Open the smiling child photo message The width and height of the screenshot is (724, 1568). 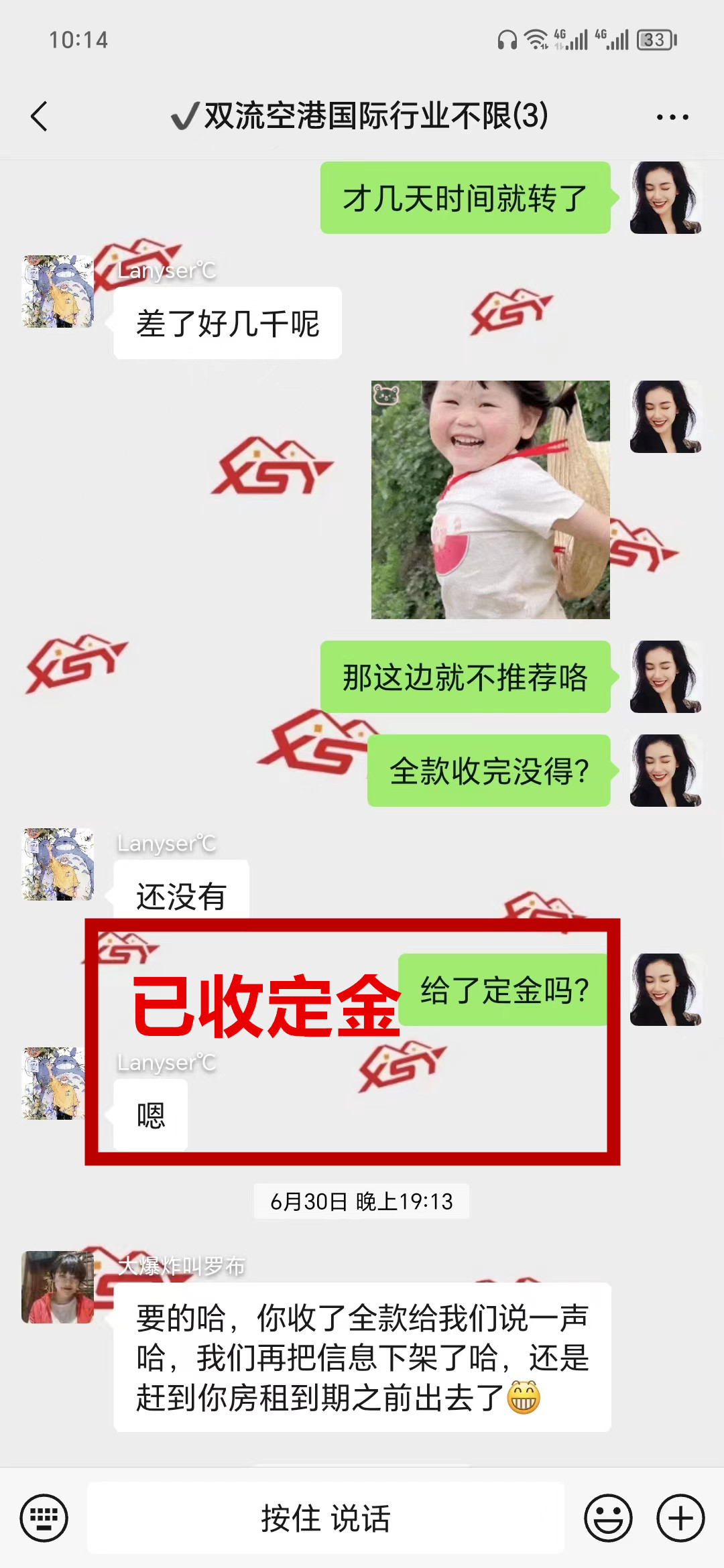[x=490, y=499]
